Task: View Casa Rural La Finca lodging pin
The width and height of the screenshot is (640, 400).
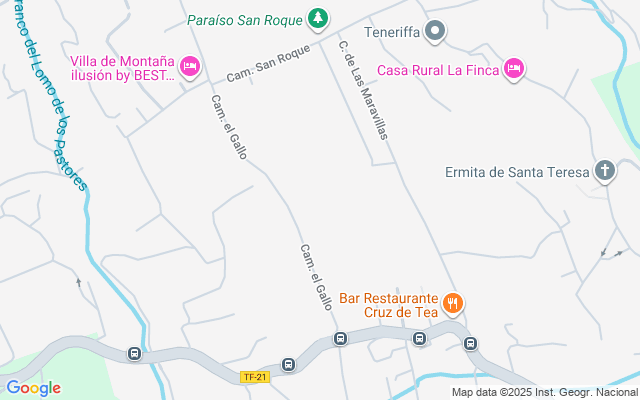Action: click(x=514, y=69)
